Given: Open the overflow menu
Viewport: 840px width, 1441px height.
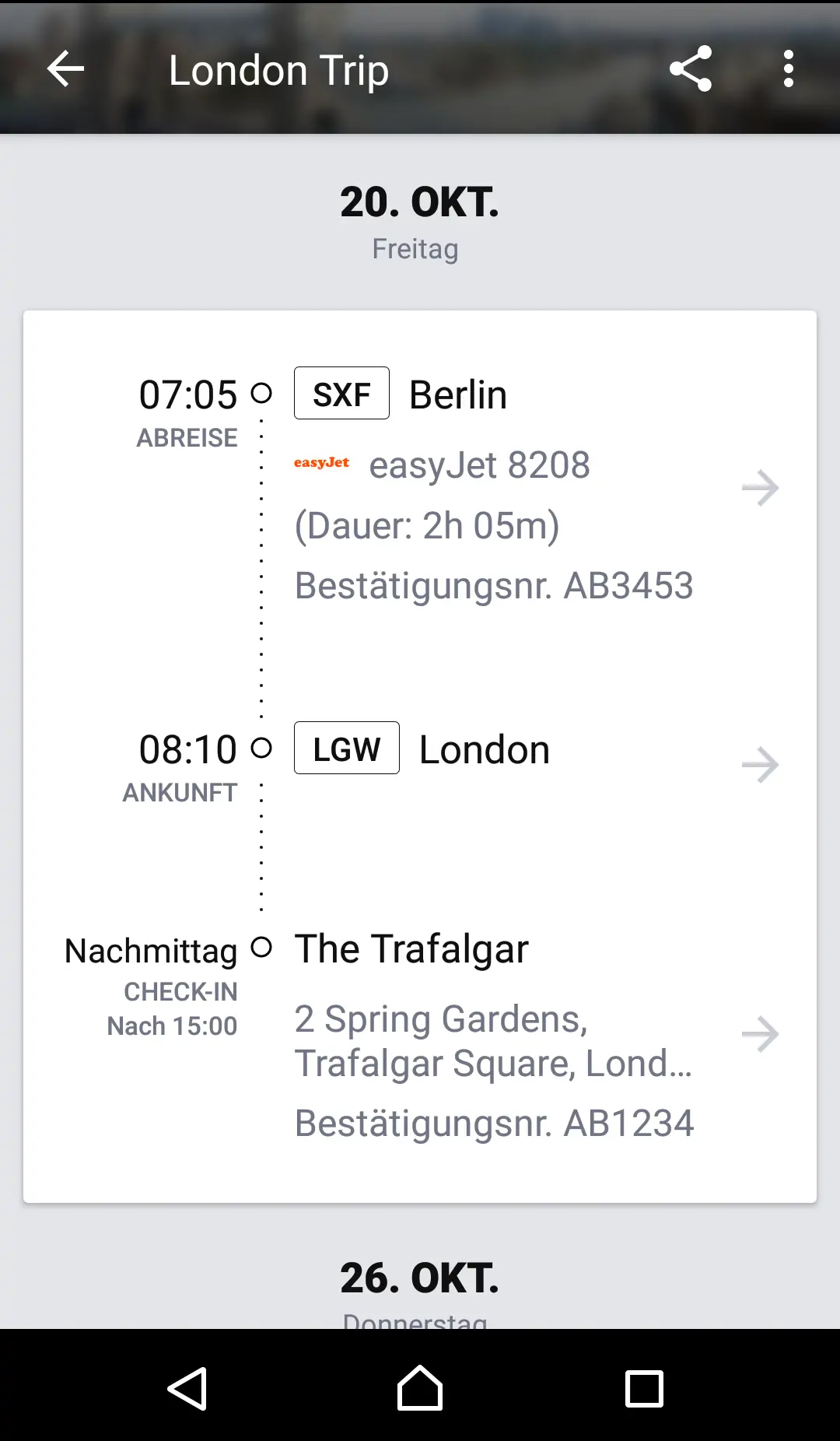Looking at the screenshot, I should [788, 69].
